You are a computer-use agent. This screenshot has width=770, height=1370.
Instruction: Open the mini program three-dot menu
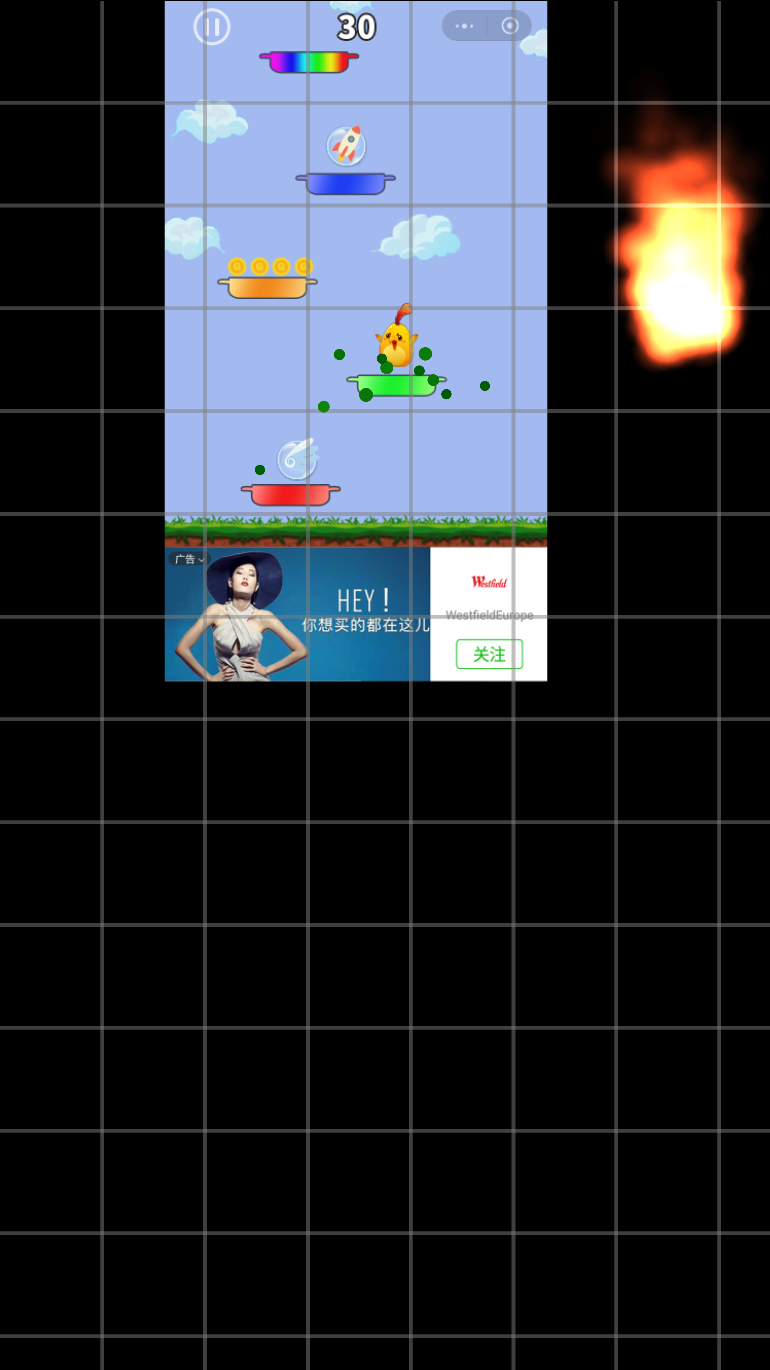tap(465, 26)
